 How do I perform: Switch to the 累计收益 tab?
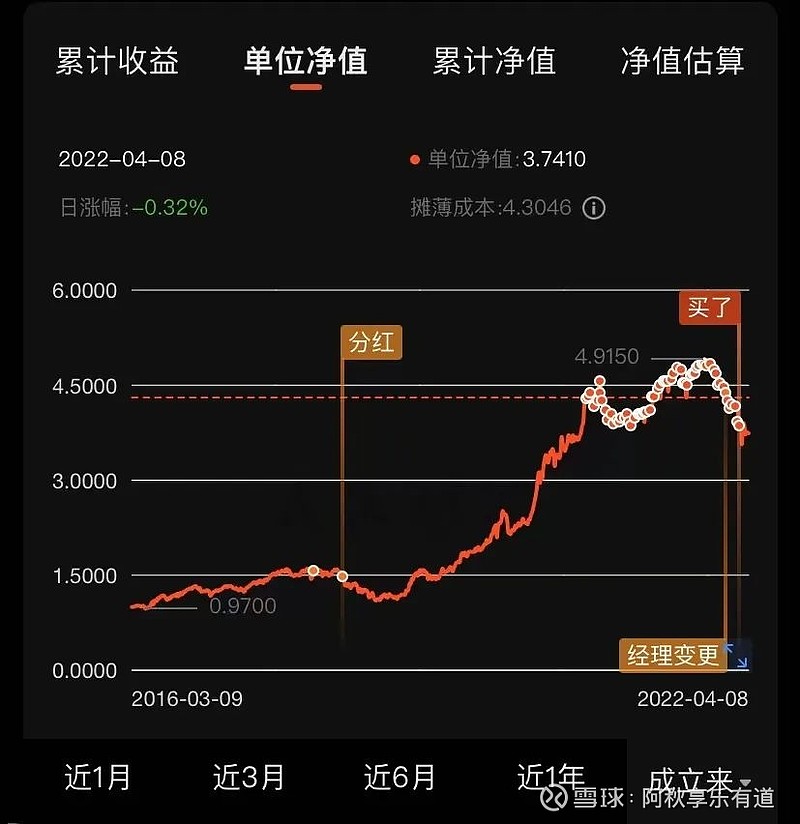pos(117,61)
